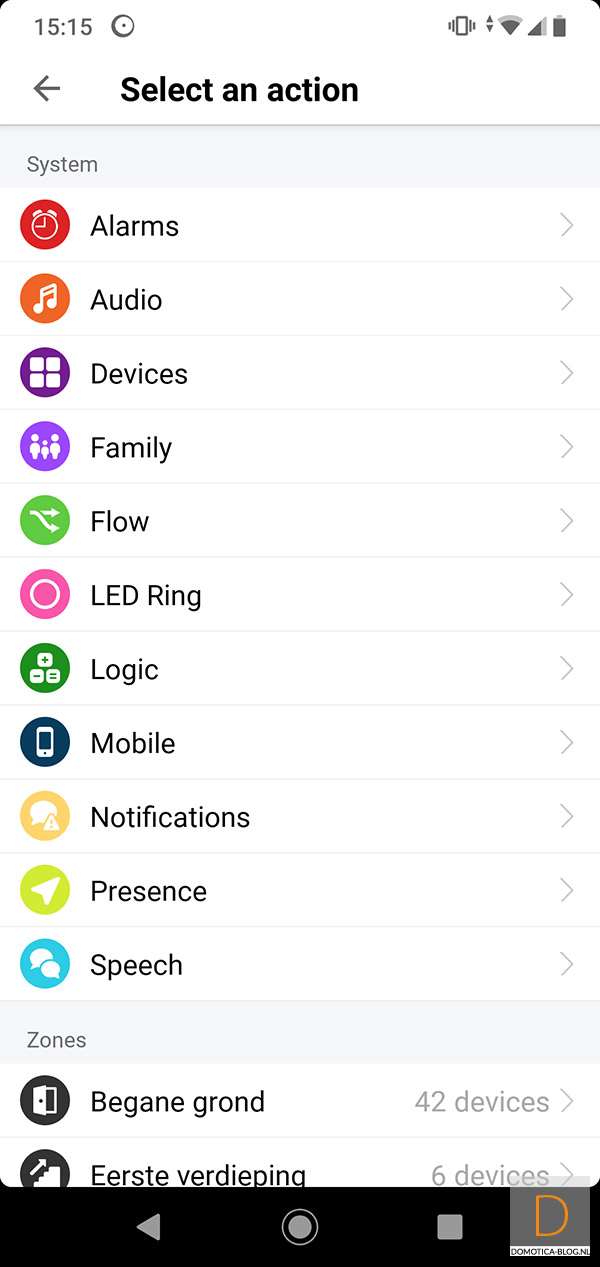Open the Speech actions

point(300,966)
